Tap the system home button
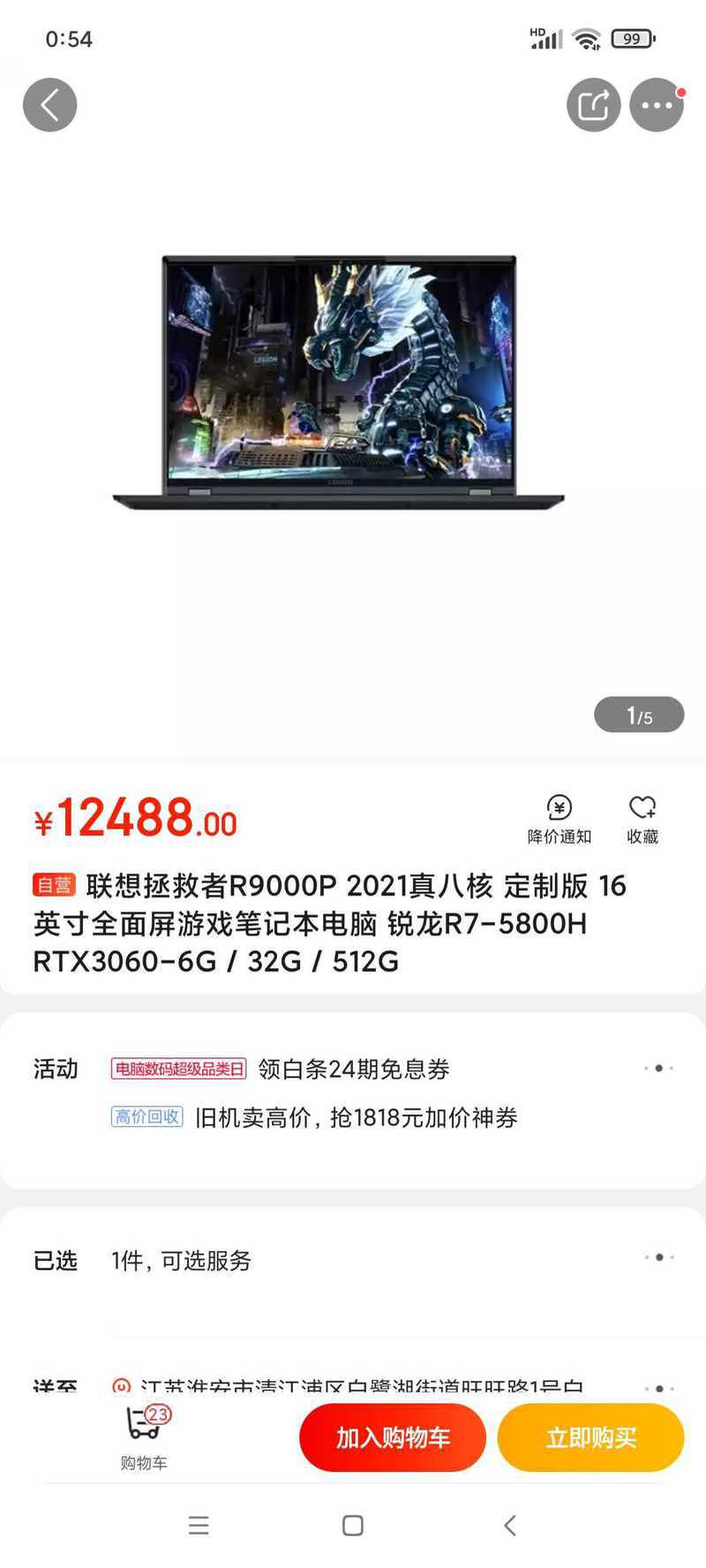This screenshot has height=1568, width=706. tap(353, 1526)
